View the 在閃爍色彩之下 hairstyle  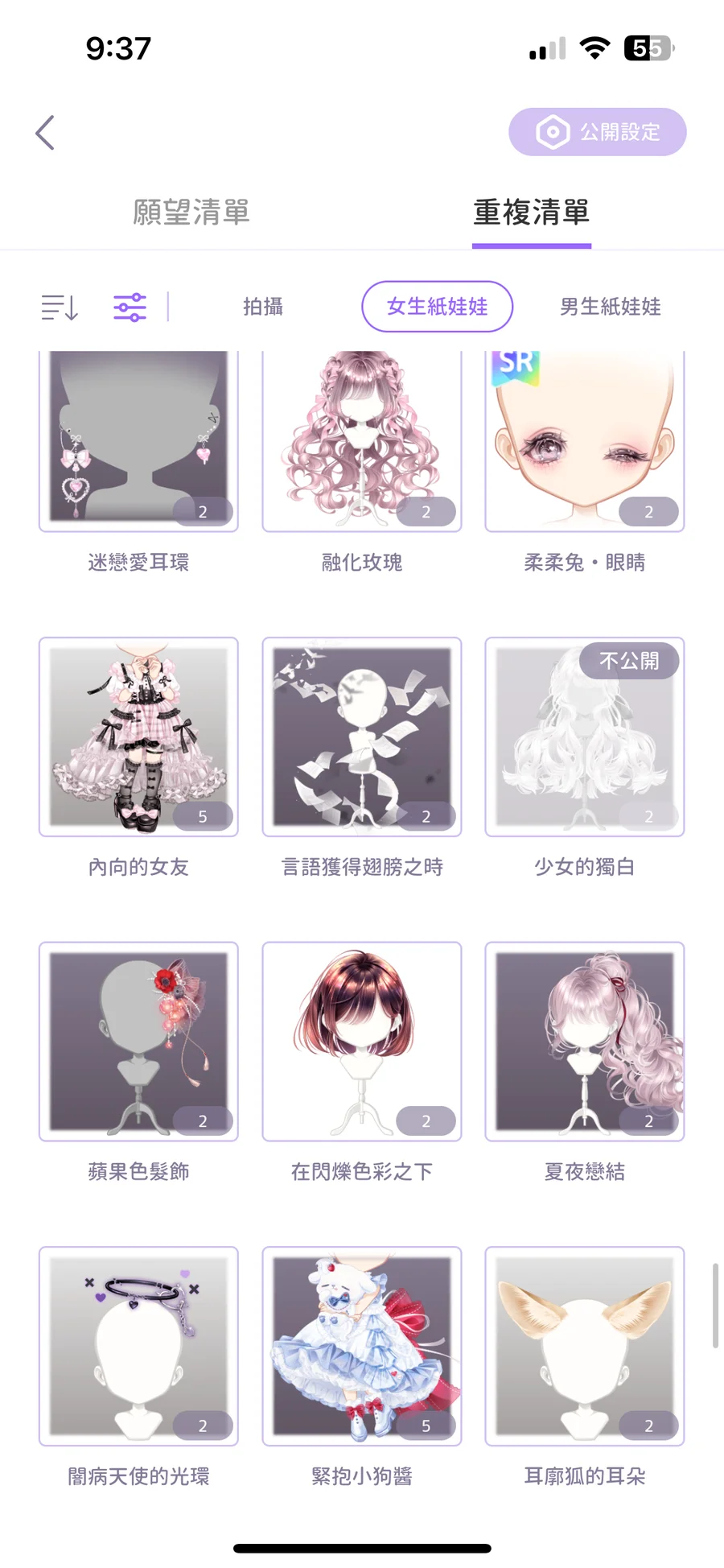pos(361,1041)
